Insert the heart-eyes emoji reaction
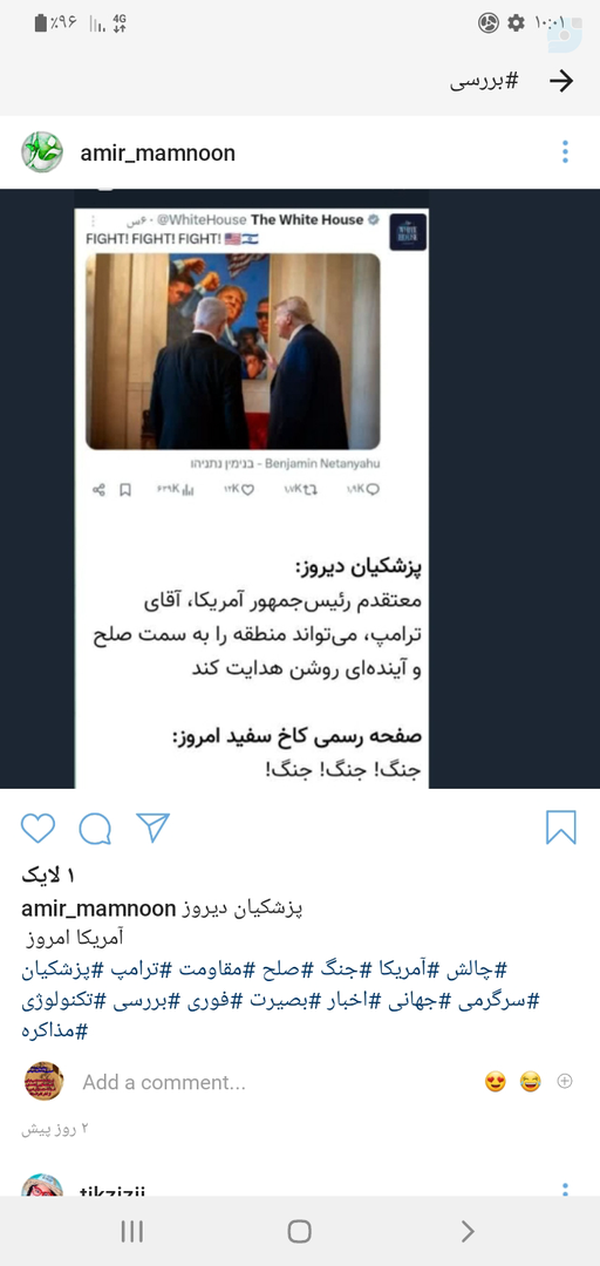The height and width of the screenshot is (1266, 600). [x=495, y=1081]
